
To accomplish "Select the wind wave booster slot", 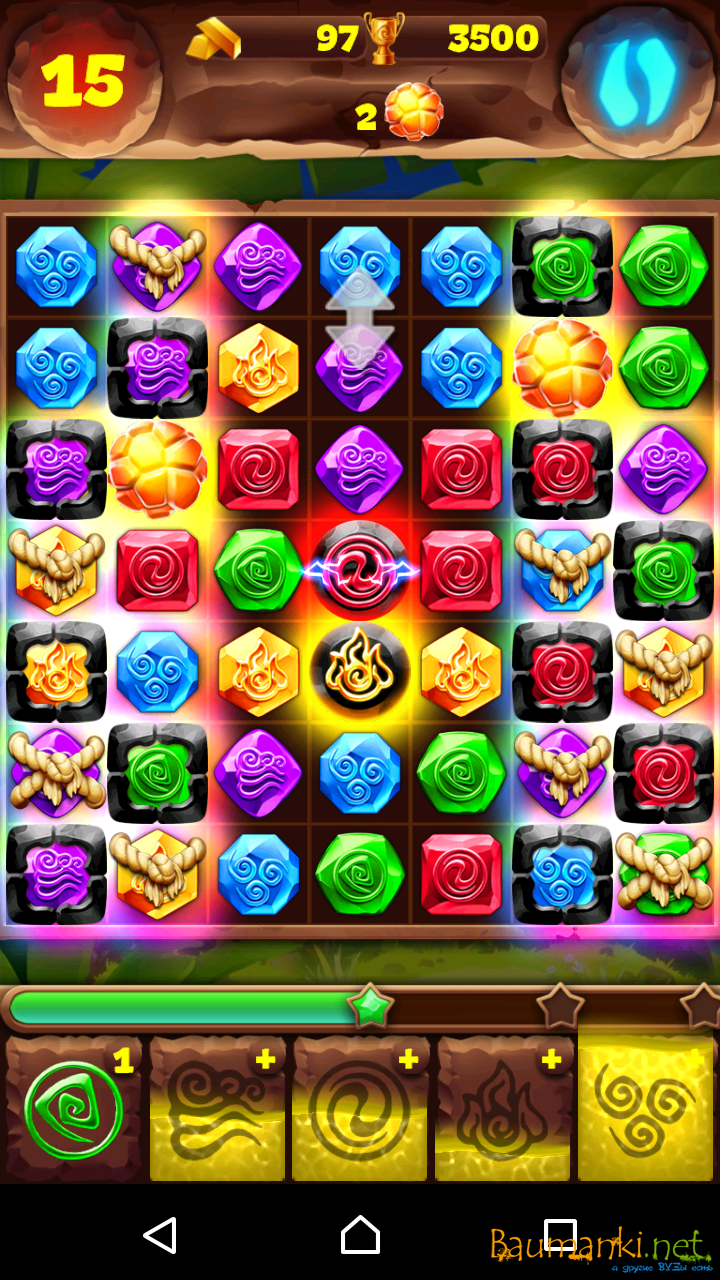I will pos(217,1110).
